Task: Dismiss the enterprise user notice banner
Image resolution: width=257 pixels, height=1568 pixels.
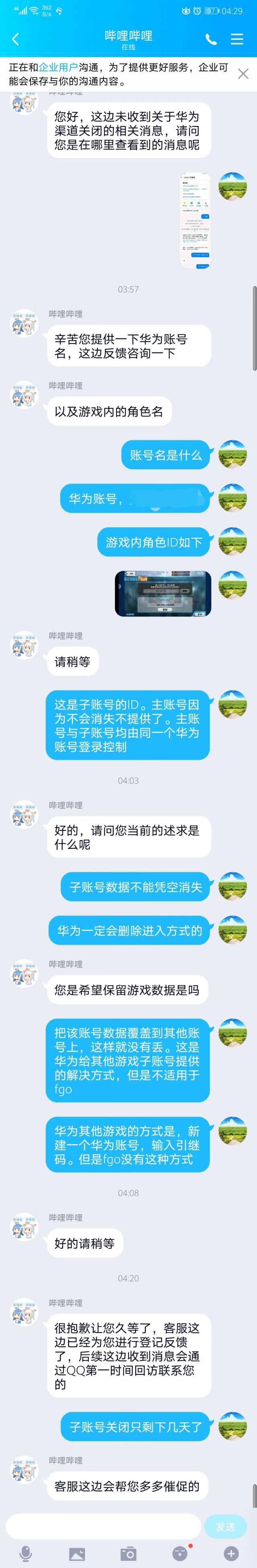Action: (x=243, y=74)
